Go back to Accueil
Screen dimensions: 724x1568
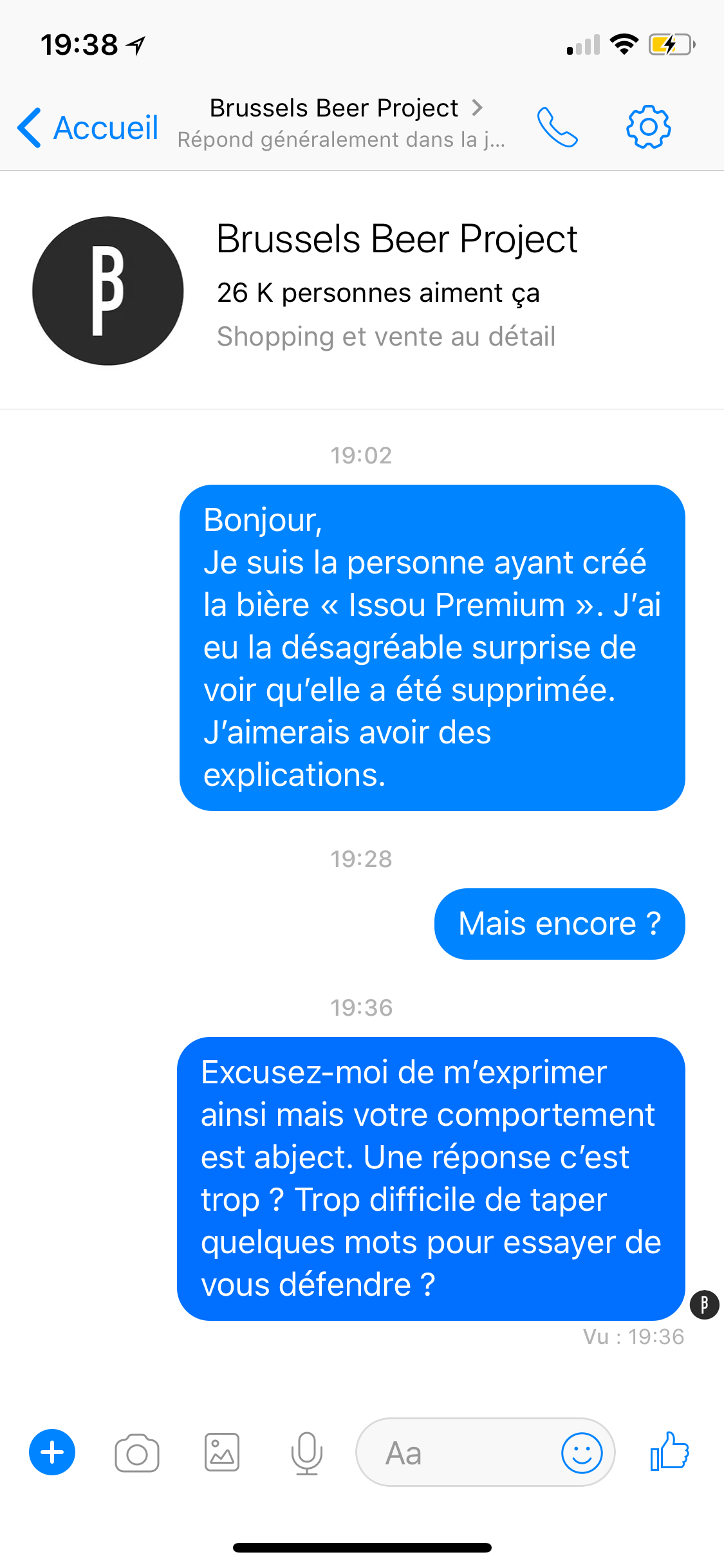[88, 127]
